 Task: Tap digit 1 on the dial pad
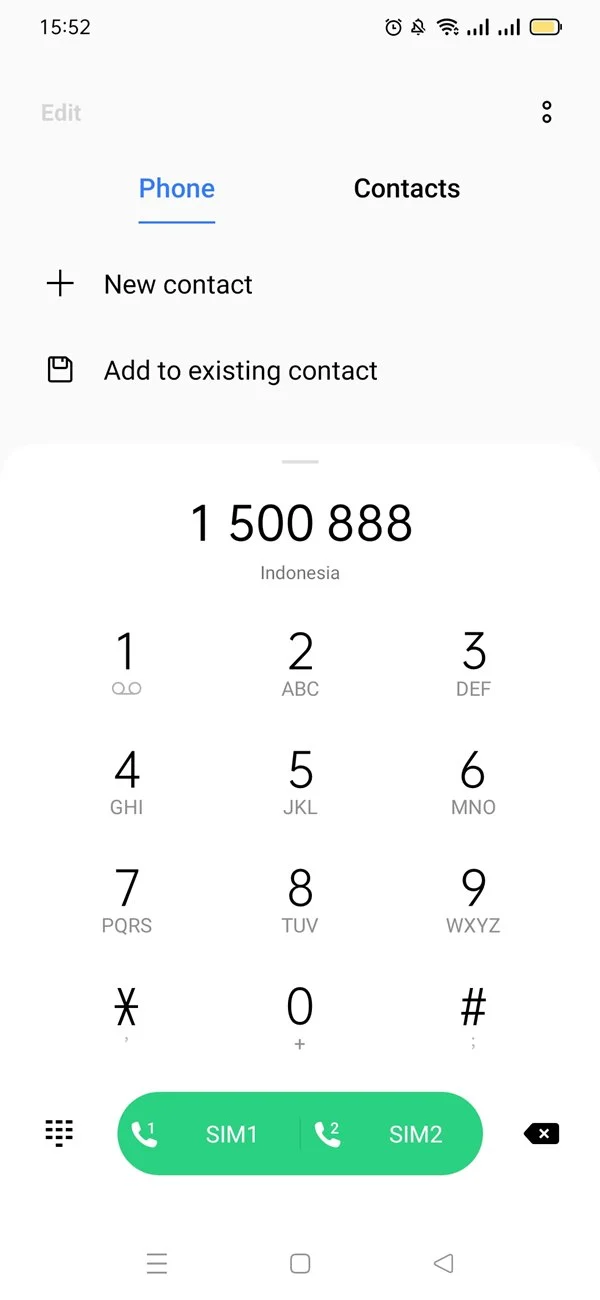(x=126, y=663)
